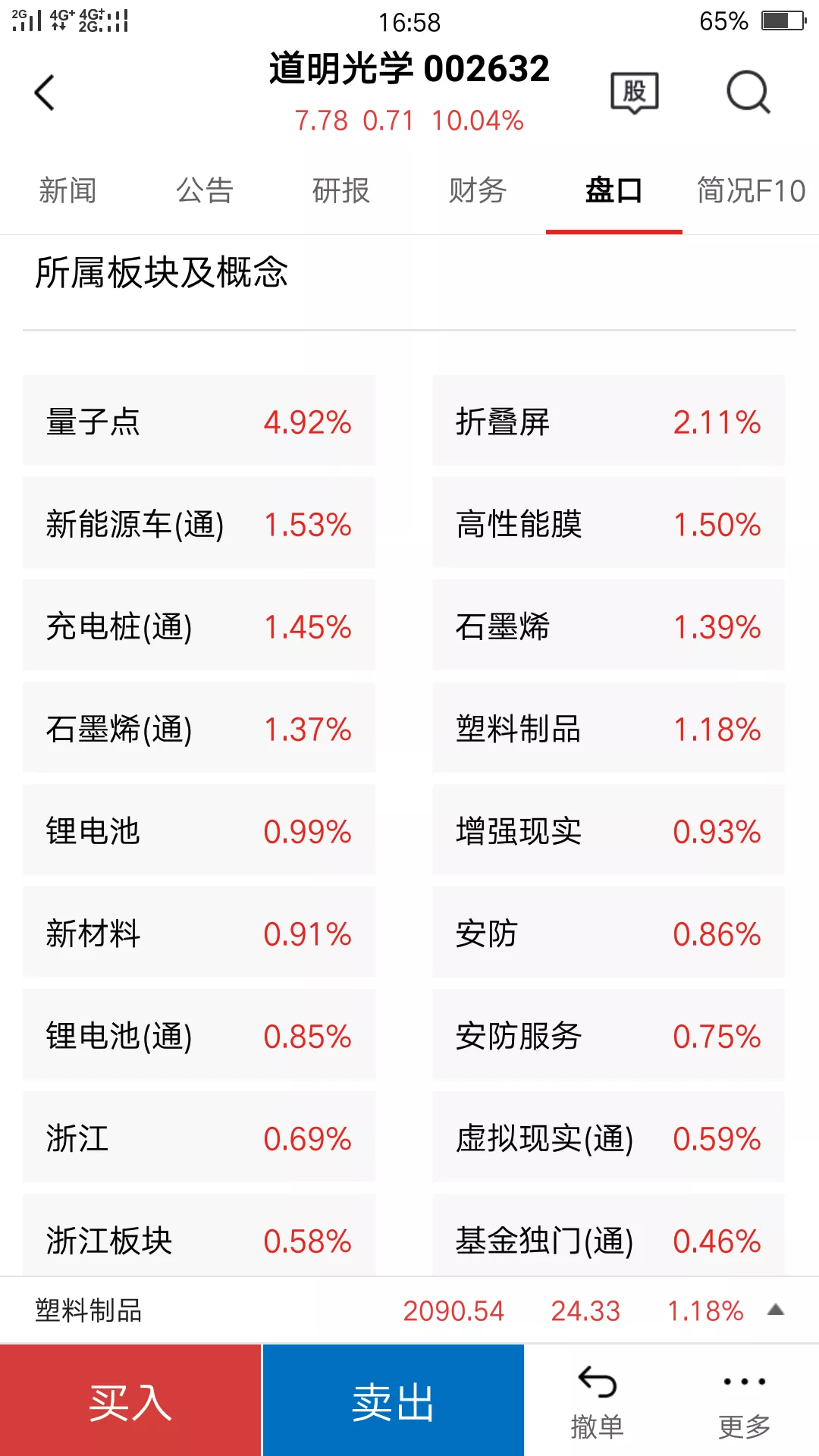Open the search magnifier
The height and width of the screenshot is (1456, 819).
click(x=748, y=93)
